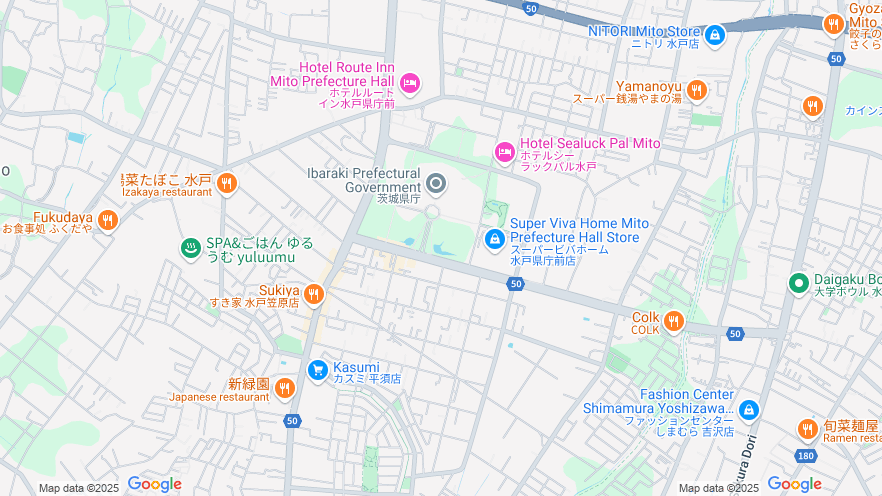882x496 pixels.
Task: Tap Fashion Center Shimamura Yoshizawa pin
Action: 749,410
